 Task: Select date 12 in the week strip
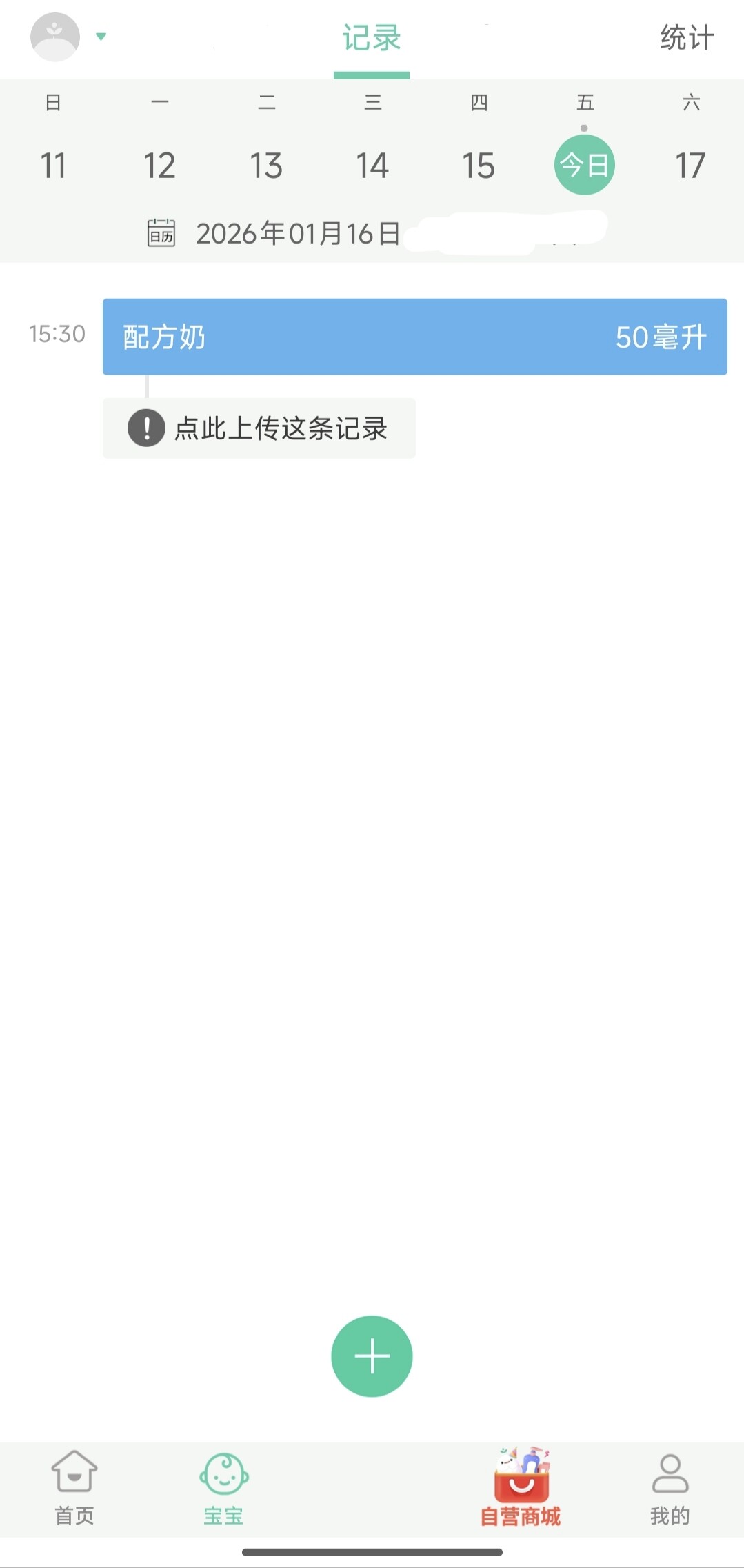click(x=159, y=166)
